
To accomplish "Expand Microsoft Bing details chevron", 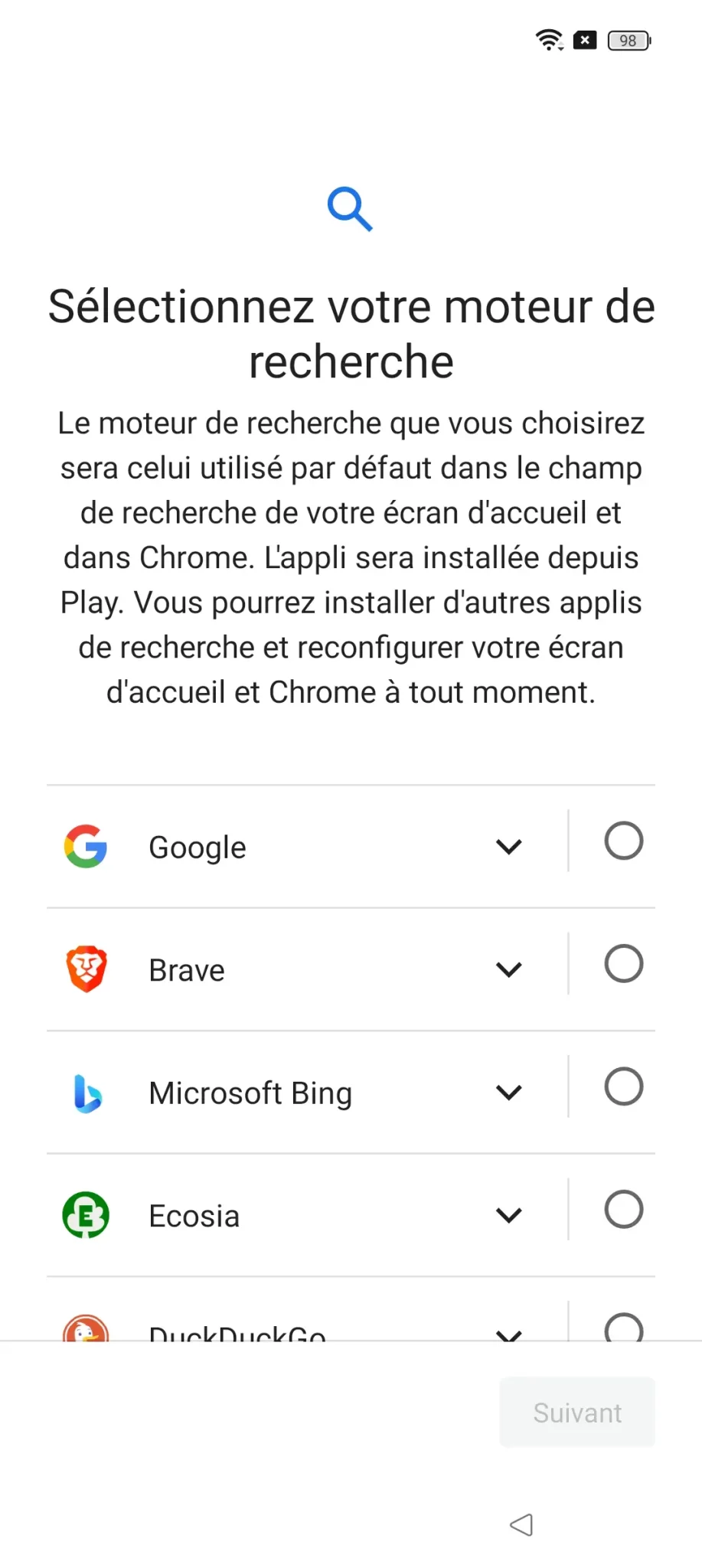I will pyautogui.click(x=508, y=1093).
